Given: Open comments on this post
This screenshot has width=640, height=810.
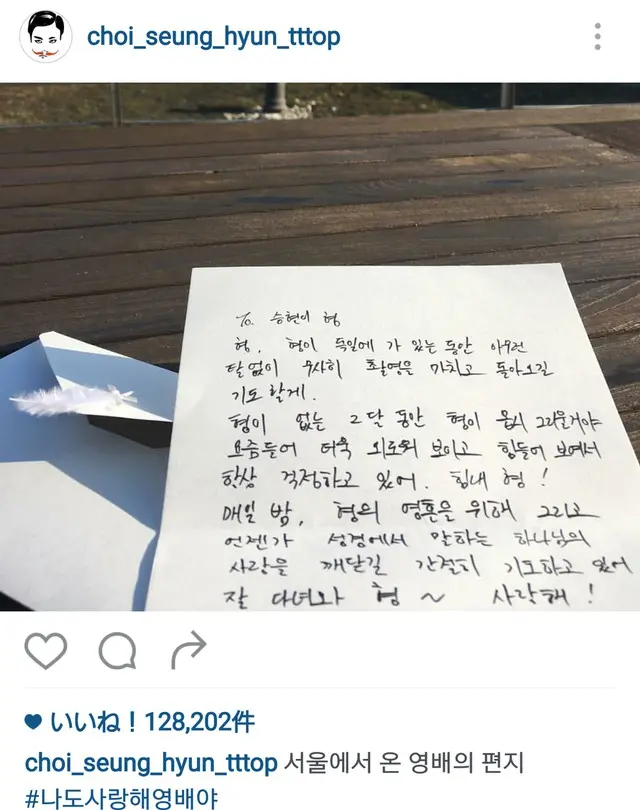Looking at the screenshot, I should pos(117,652).
